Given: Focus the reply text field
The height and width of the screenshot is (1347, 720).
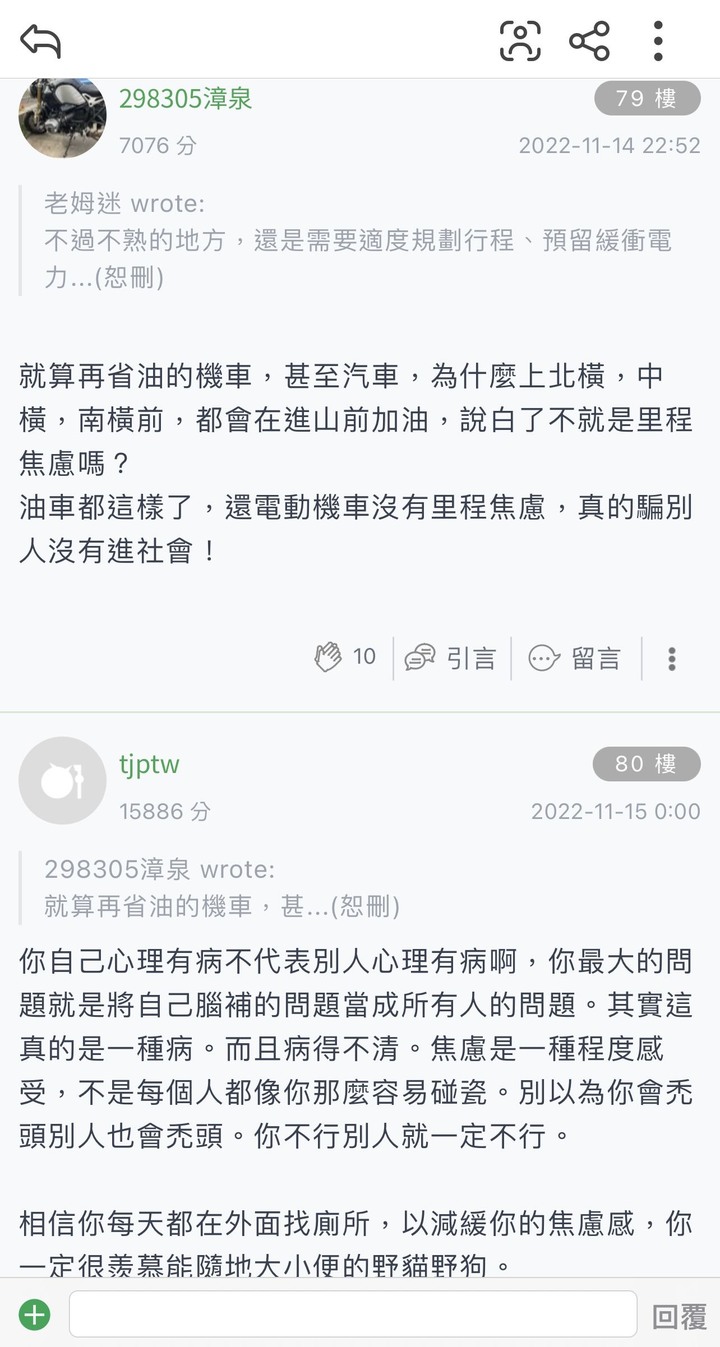Looking at the screenshot, I should click(x=352, y=1314).
